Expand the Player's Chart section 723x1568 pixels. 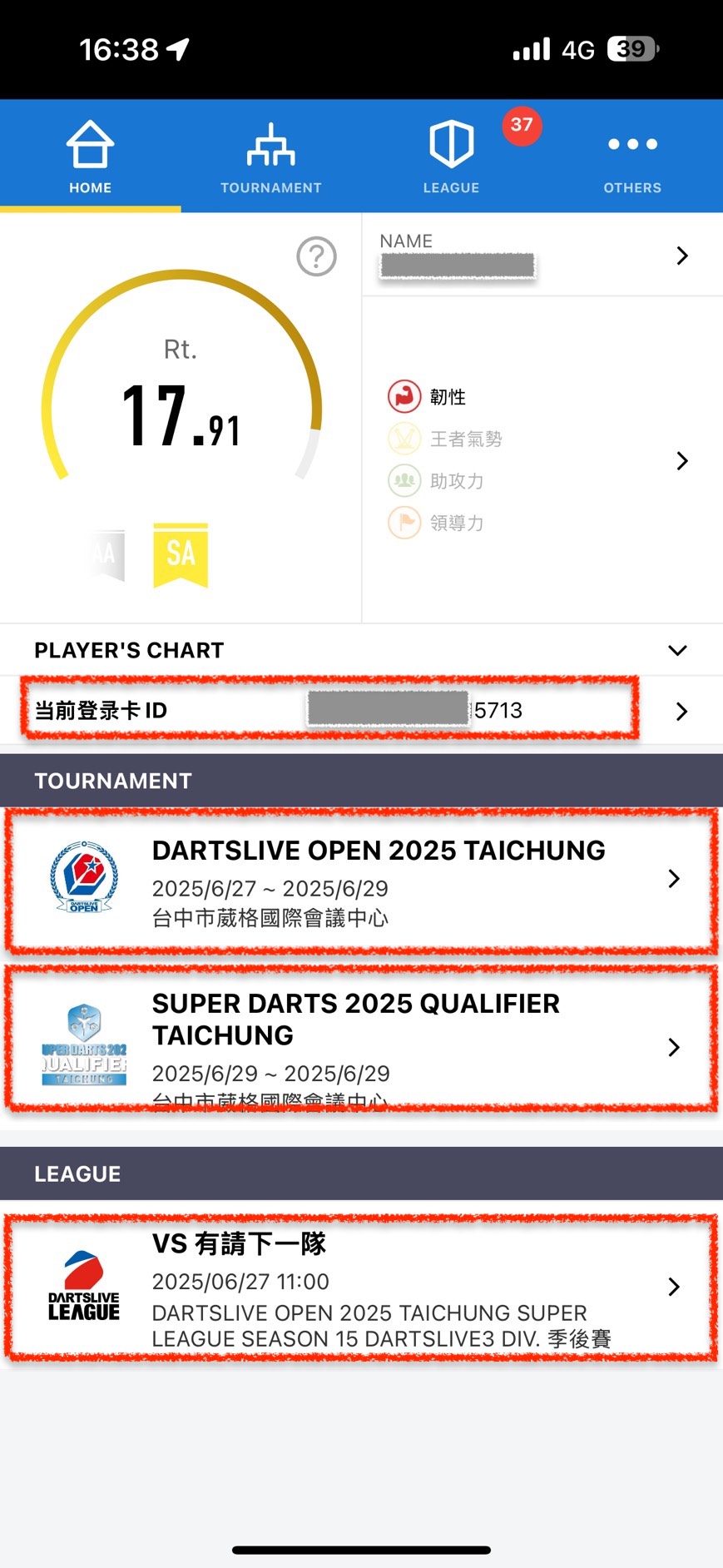tap(361, 650)
